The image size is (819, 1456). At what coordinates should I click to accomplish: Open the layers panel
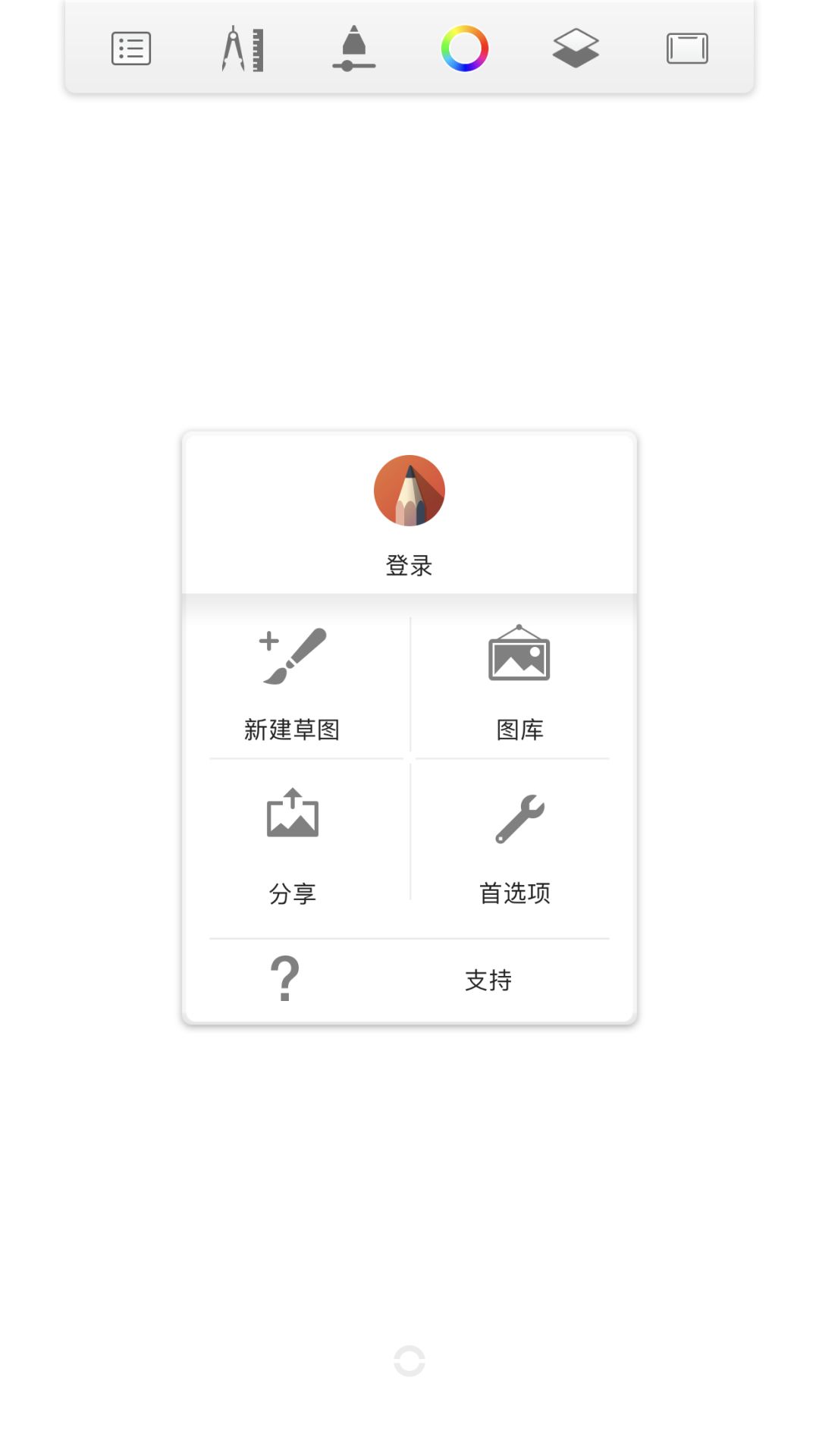(576, 49)
